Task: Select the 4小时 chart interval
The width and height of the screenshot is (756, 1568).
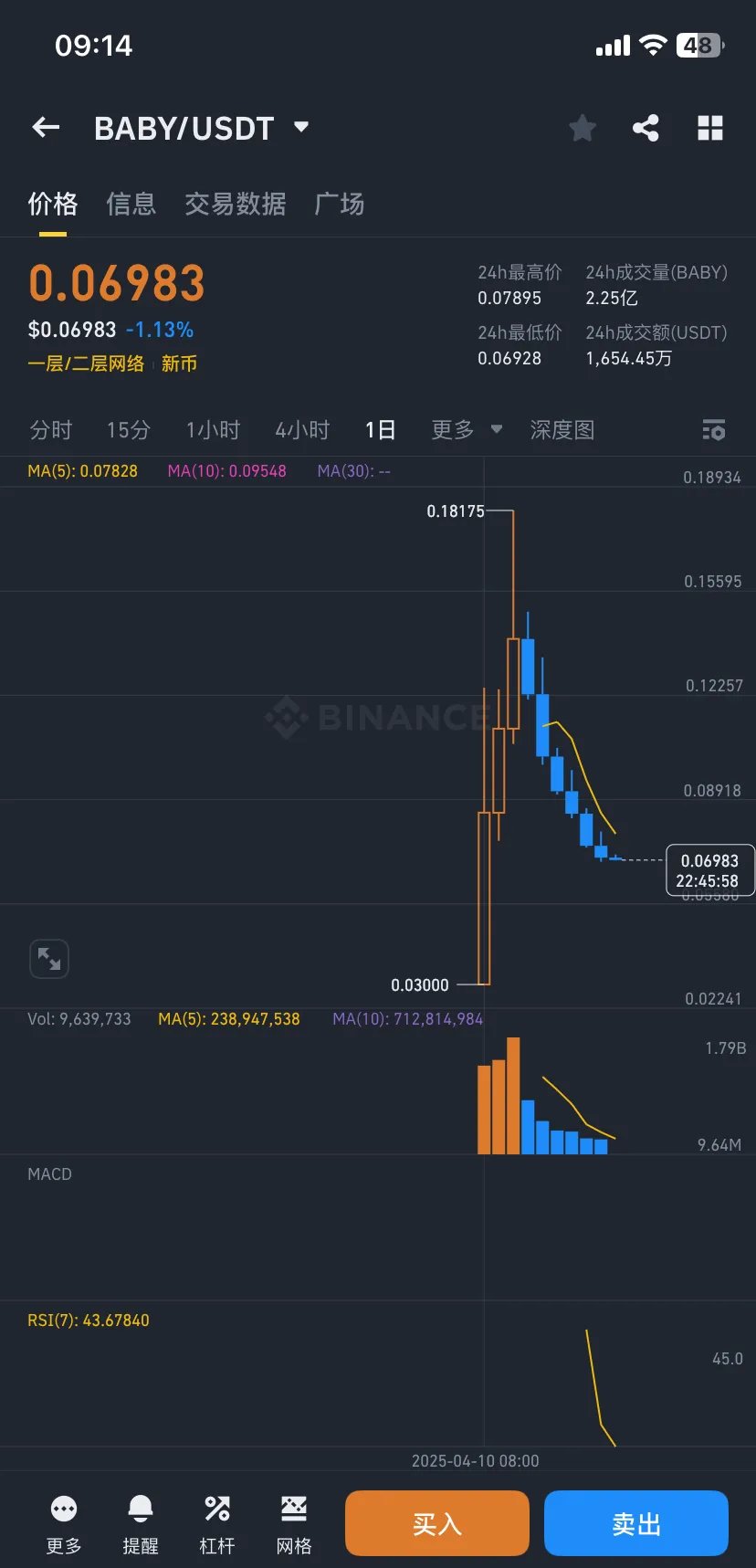Action: [x=302, y=430]
